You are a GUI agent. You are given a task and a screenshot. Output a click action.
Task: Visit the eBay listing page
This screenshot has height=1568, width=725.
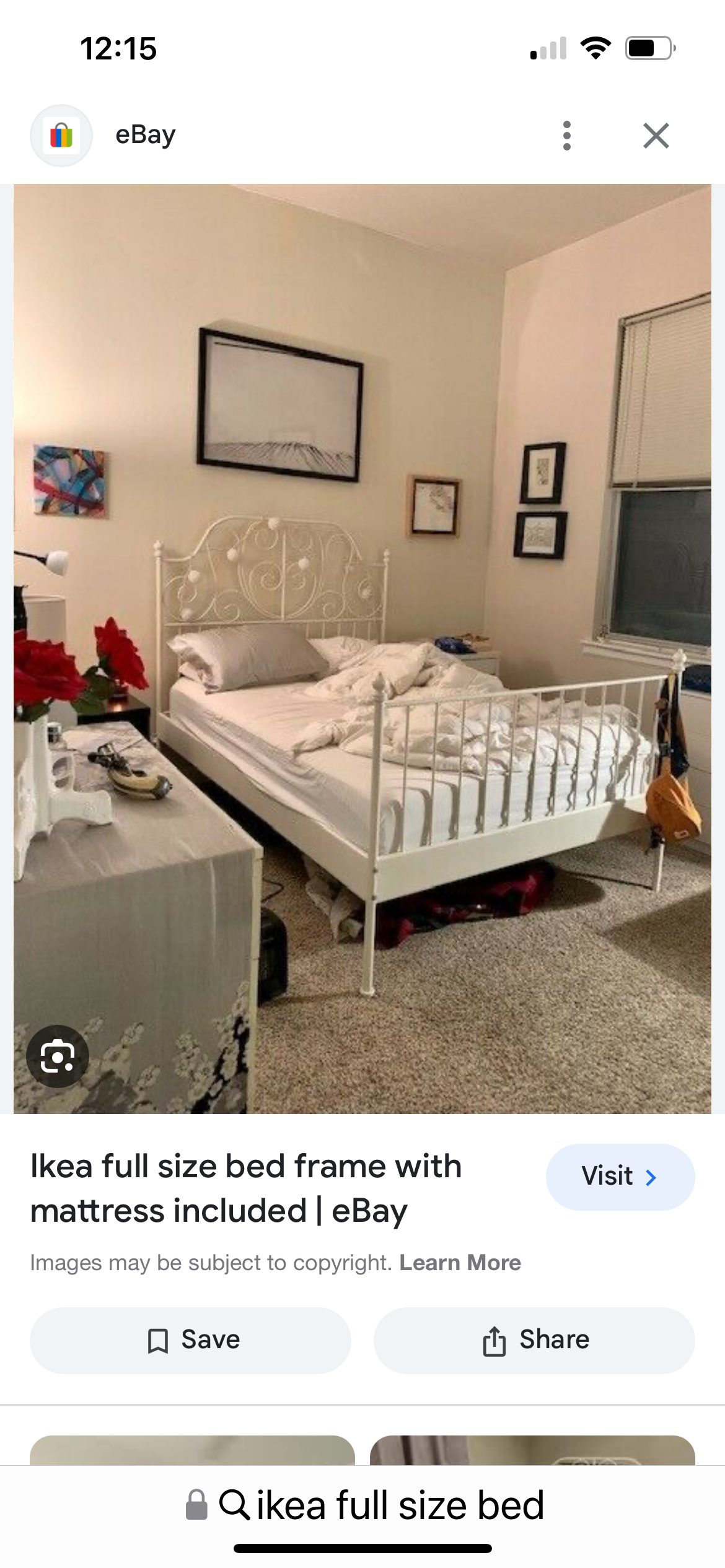tap(620, 1177)
